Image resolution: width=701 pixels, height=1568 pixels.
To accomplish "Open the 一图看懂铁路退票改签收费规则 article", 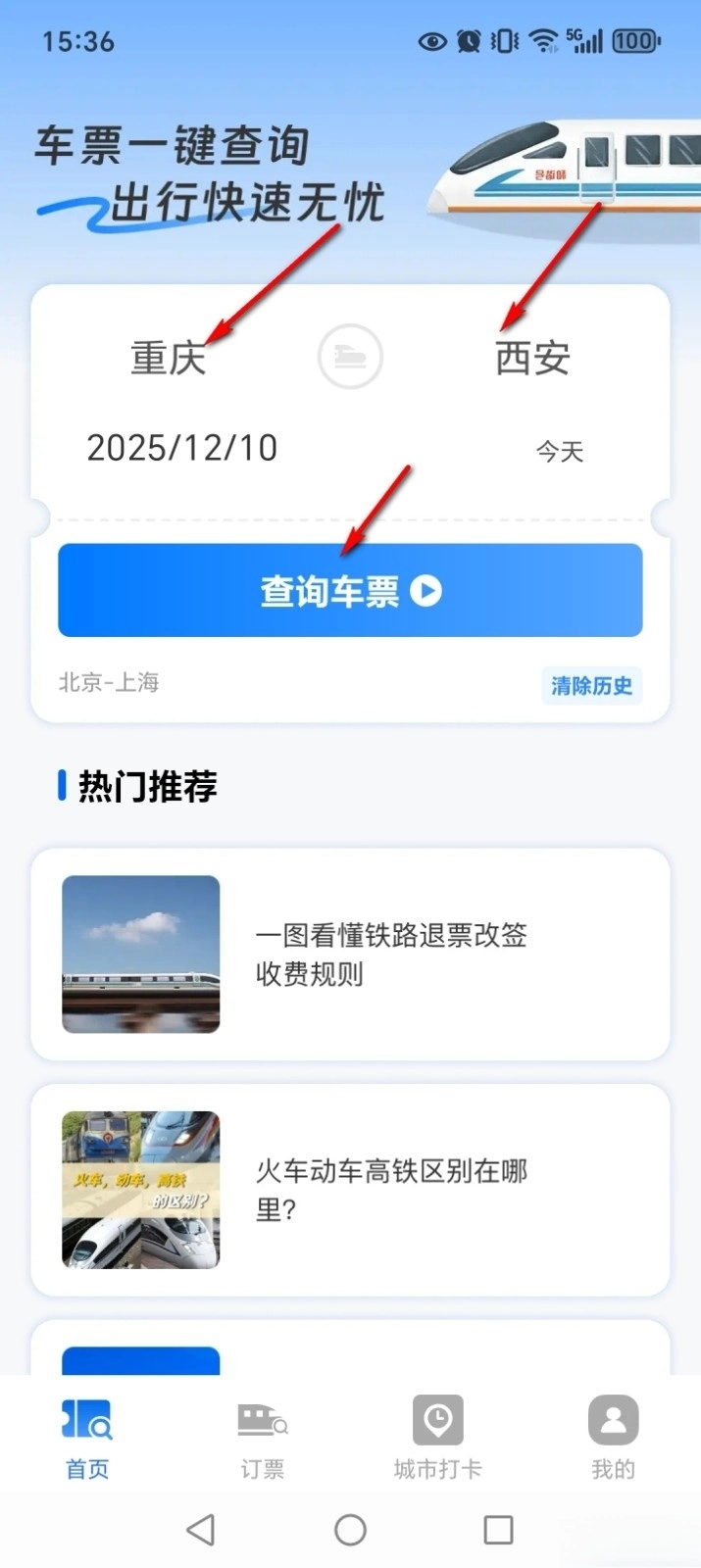I will tap(350, 954).
